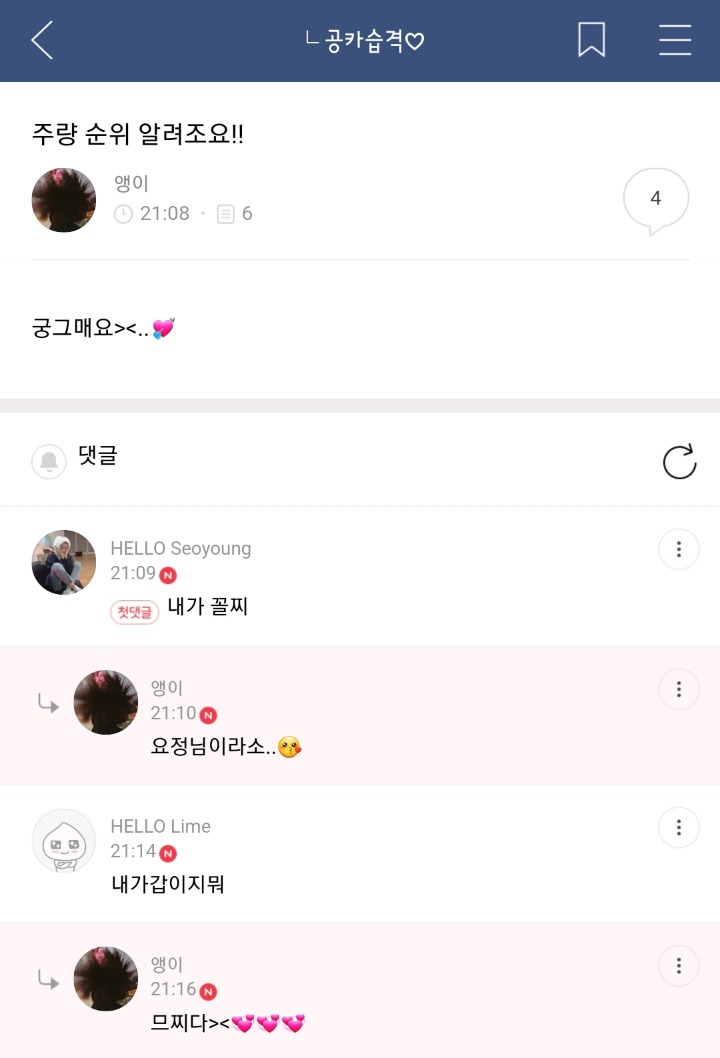Open the 공카습격 board title
The image size is (720, 1058).
[366, 41]
